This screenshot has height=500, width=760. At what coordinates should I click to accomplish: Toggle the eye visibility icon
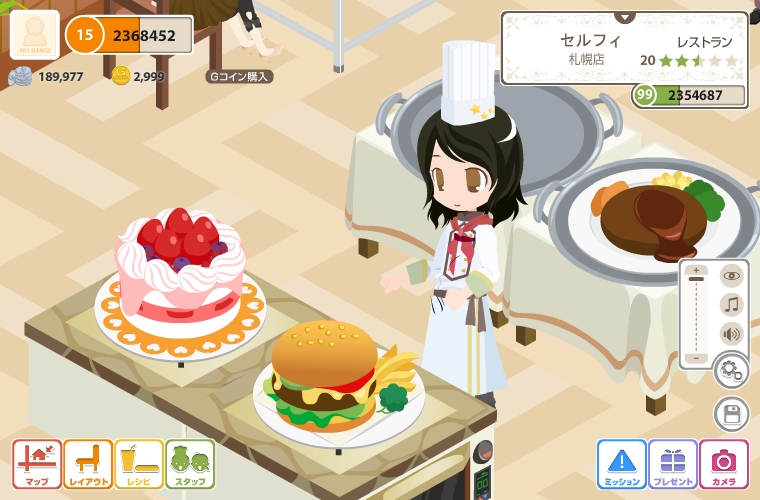(732, 276)
